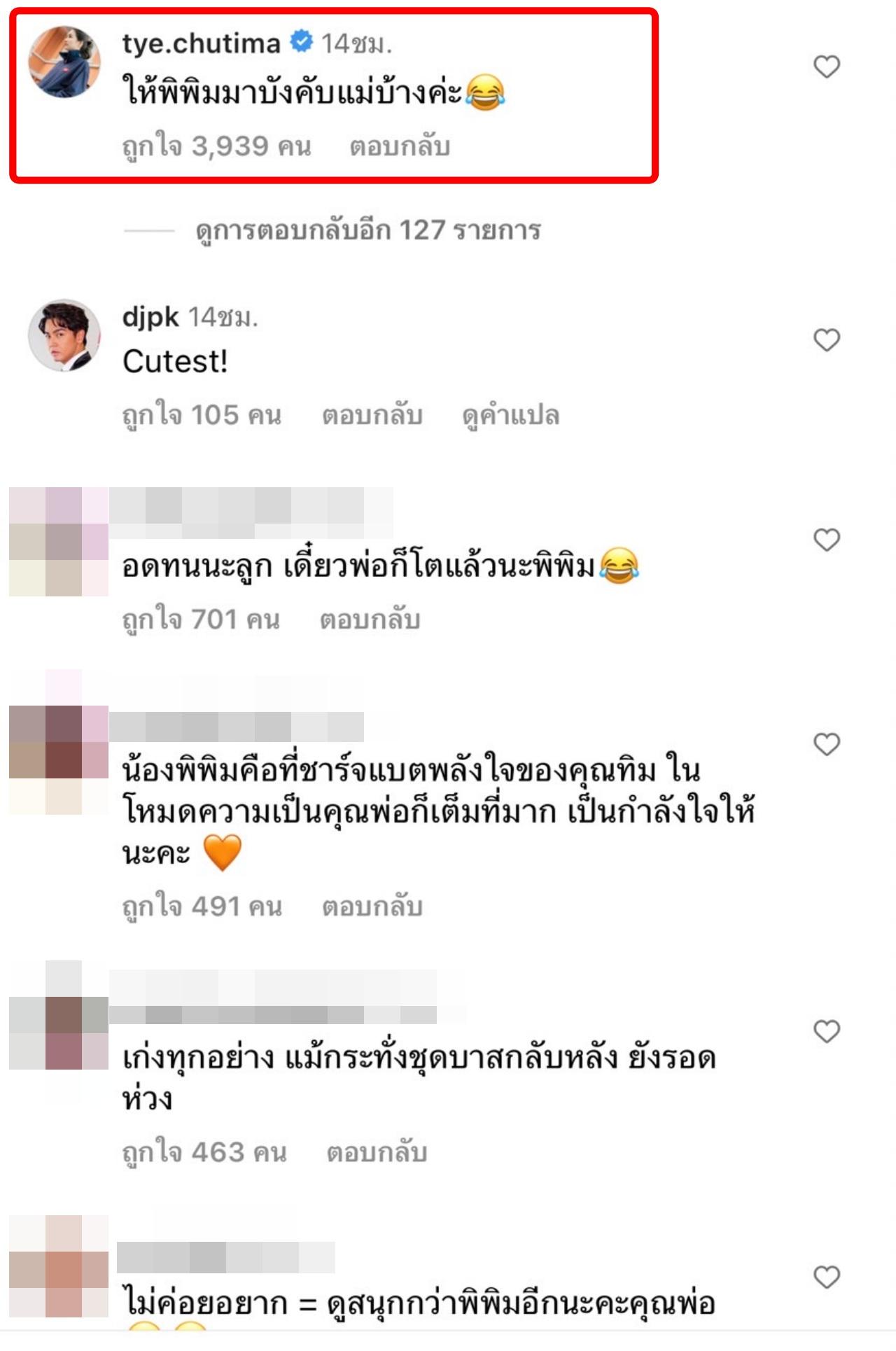Reply to the comment with 463 likes
Image resolution: width=896 pixels, height=1351 pixels.
(377, 1153)
